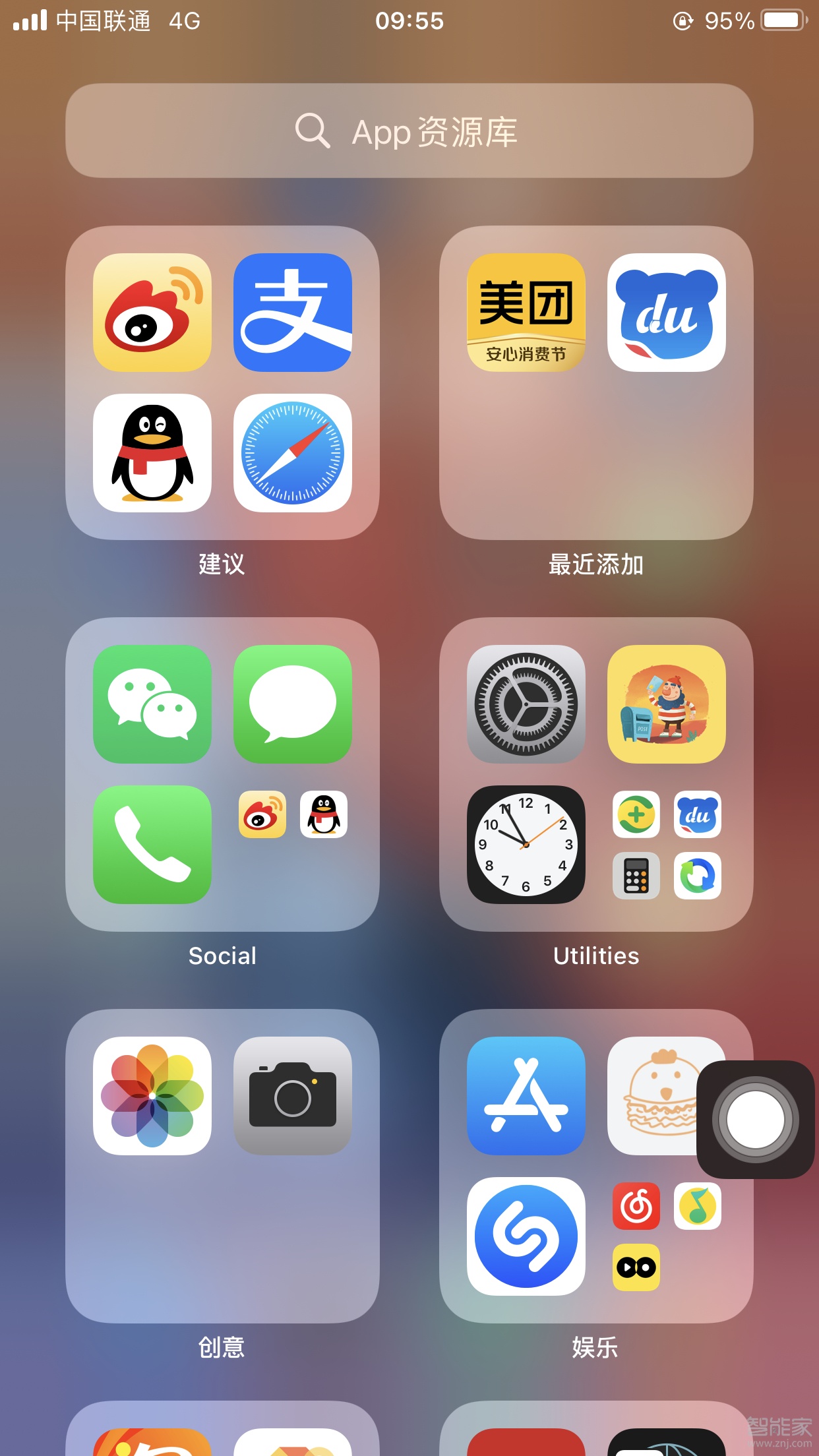This screenshot has width=819, height=1456.
Task: Open the Messages app
Action: point(292,706)
